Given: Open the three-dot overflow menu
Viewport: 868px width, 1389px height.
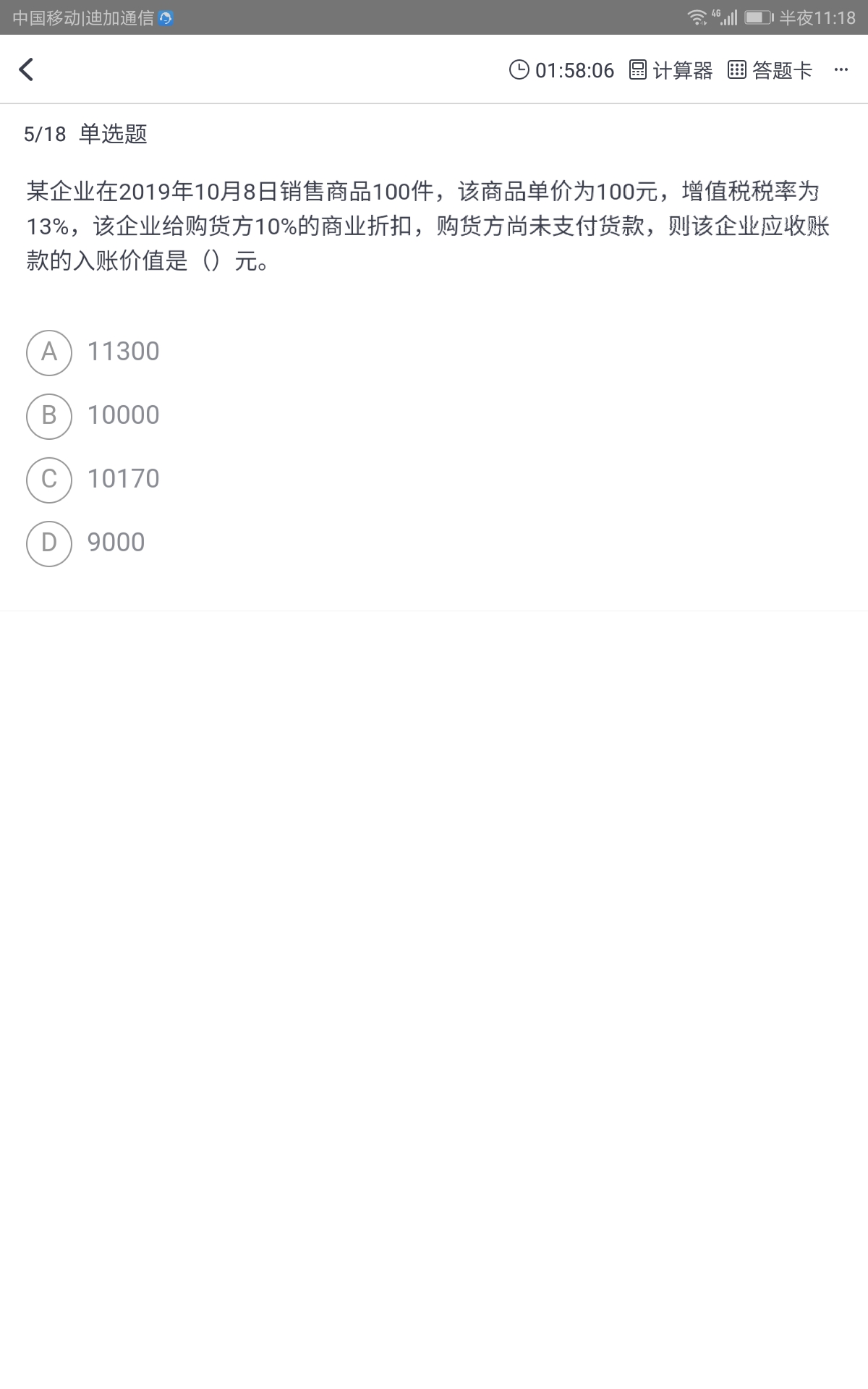Looking at the screenshot, I should (x=841, y=70).
